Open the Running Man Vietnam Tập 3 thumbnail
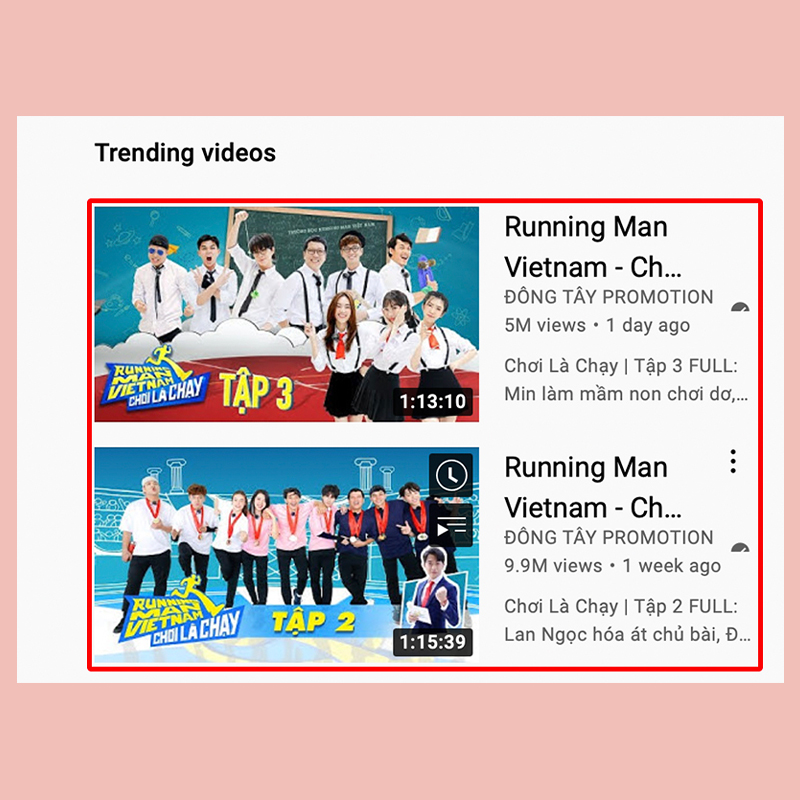 [286, 314]
